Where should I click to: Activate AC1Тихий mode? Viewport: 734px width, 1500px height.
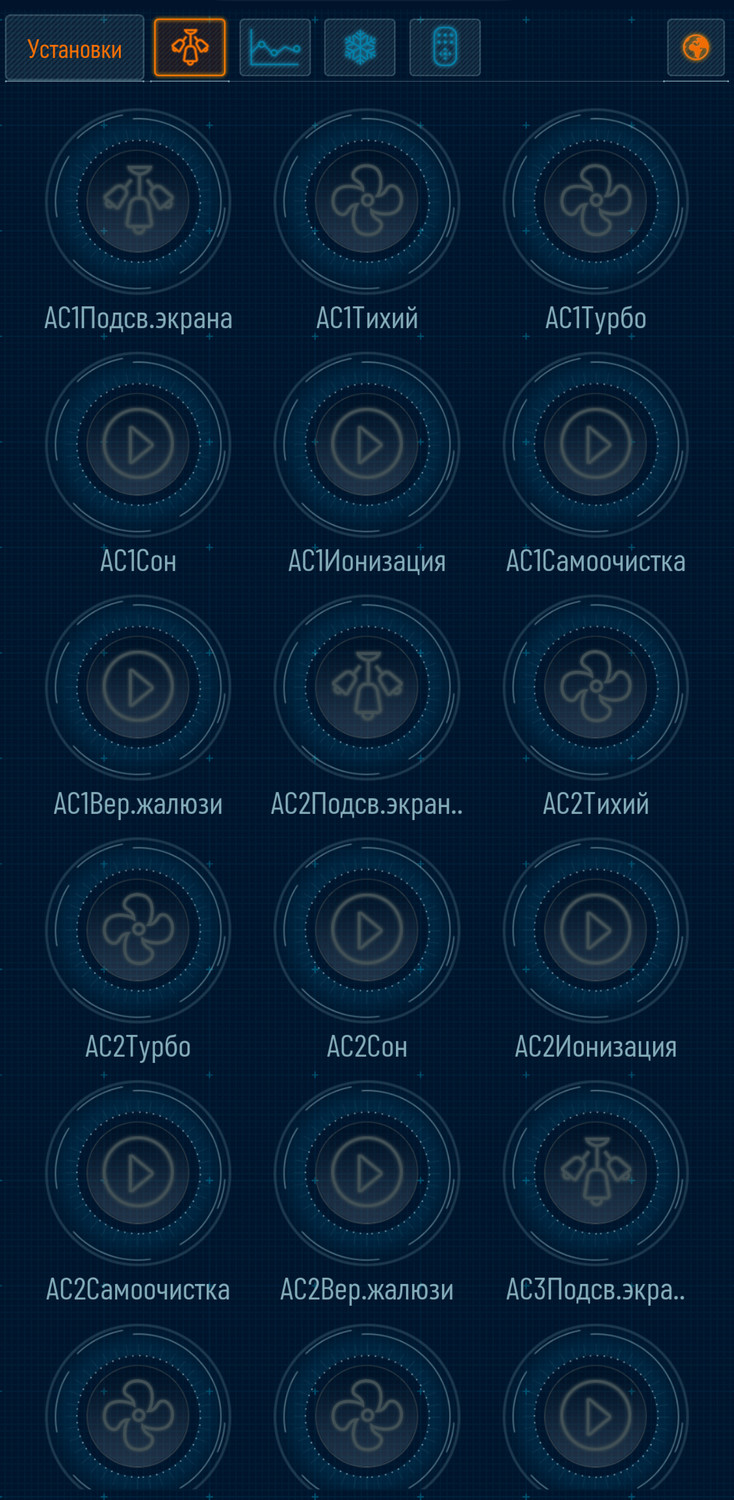pos(367,200)
